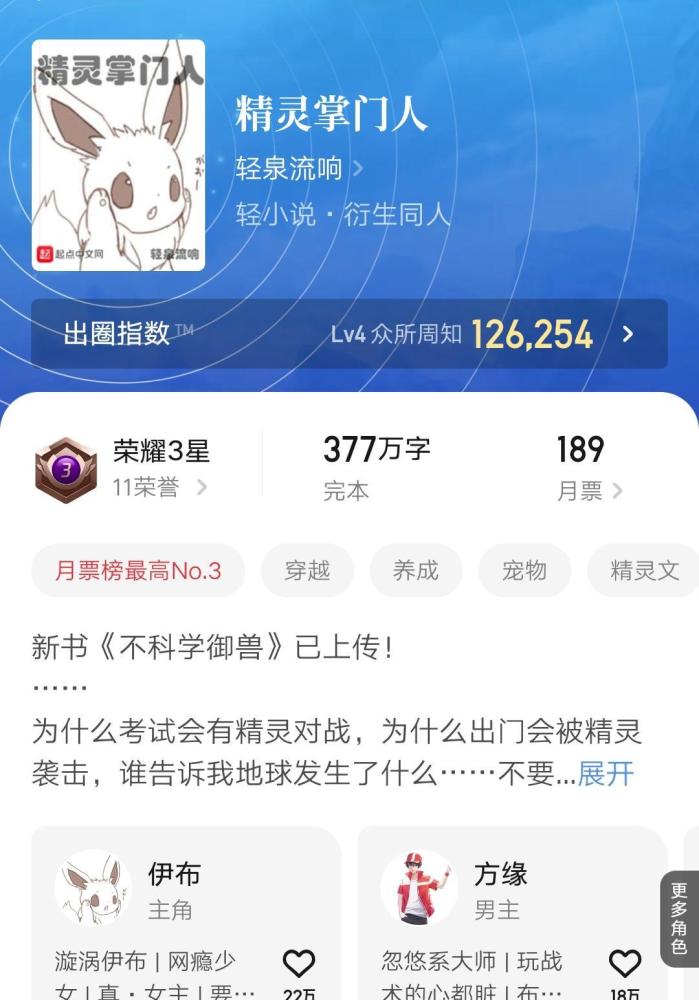Image resolution: width=699 pixels, height=1000 pixels.
Task: Select the 精灵文 tag
Action: tap(644, 571)
